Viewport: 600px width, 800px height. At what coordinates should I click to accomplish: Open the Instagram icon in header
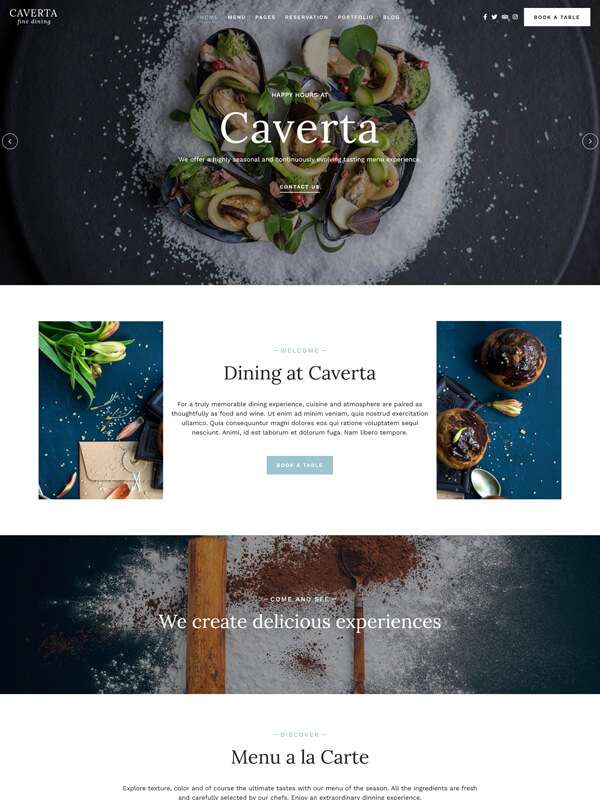click(515, 17)
